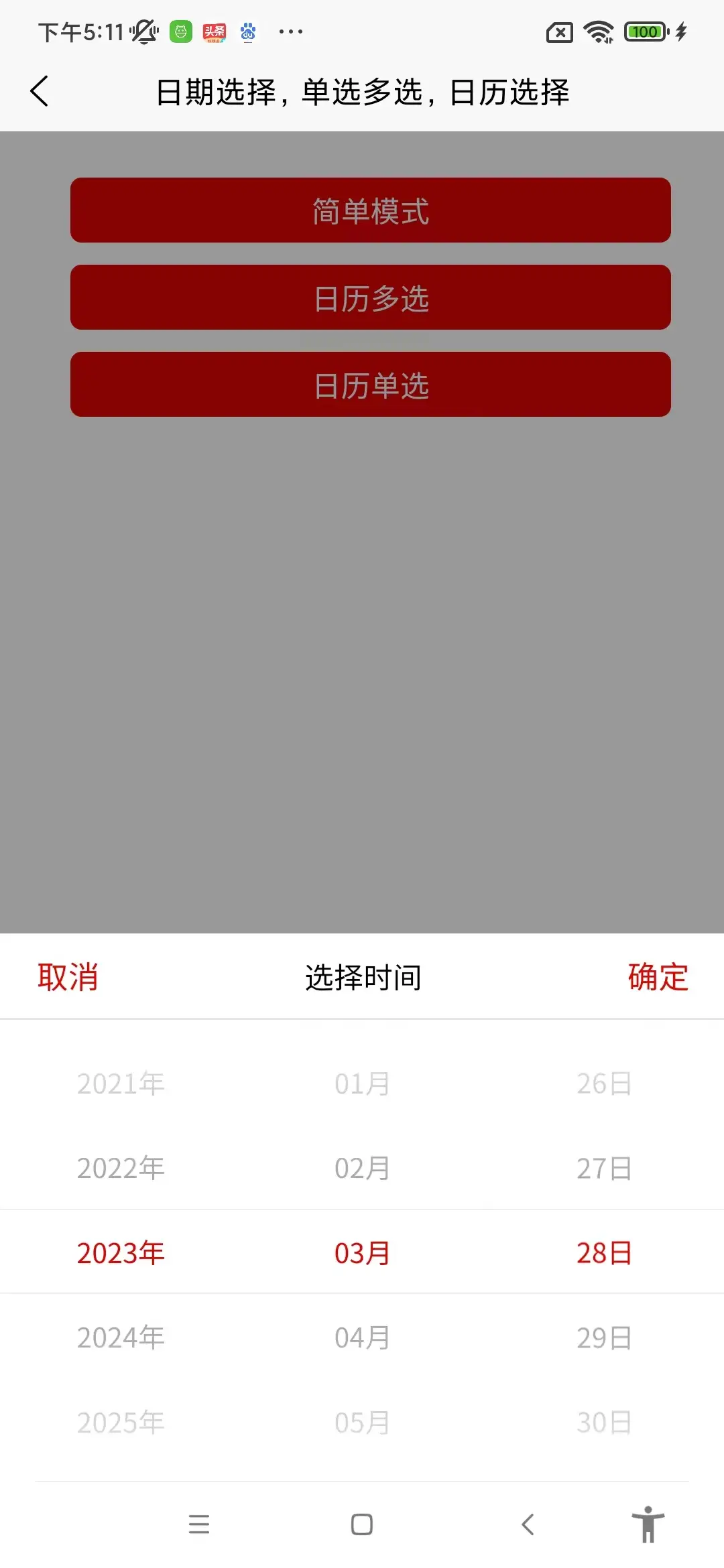Choose 05月 in the month wheel
Viewport: 724px width, 1568px height.
pos(362,1423)
